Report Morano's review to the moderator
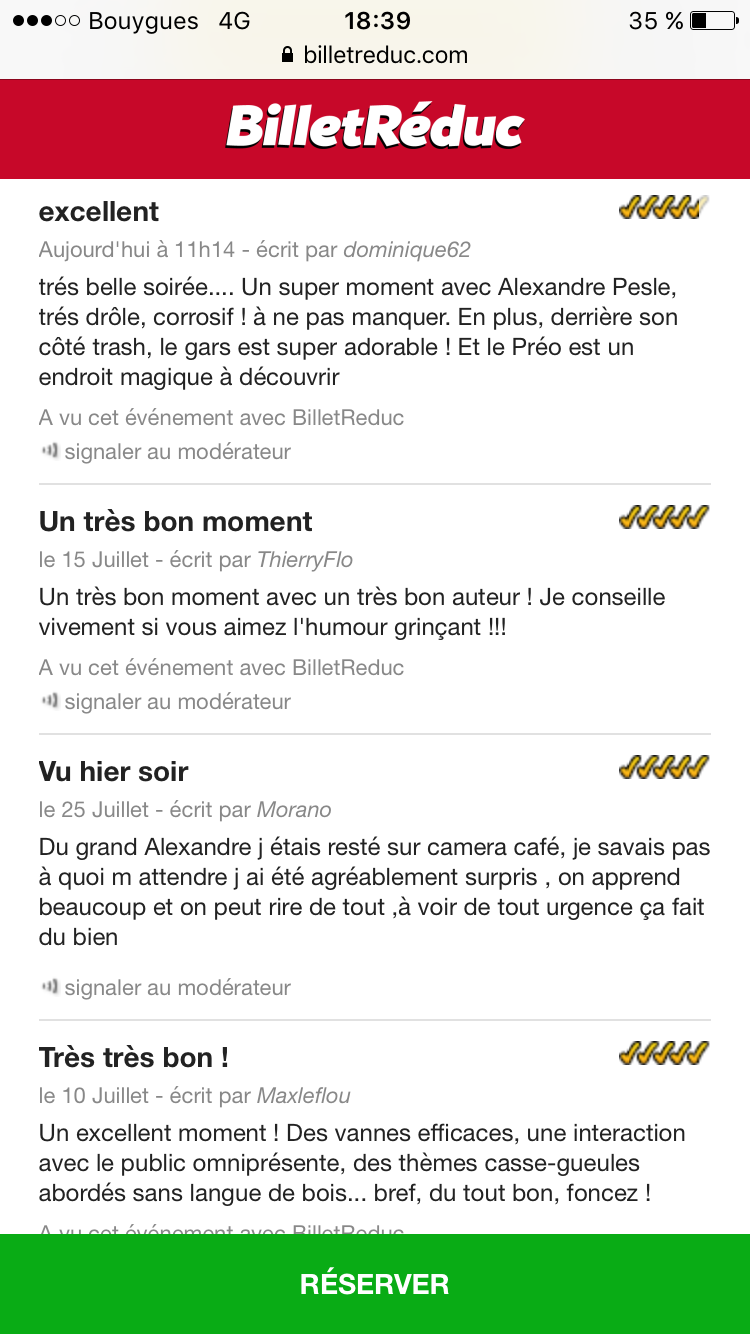Viewport: 750px width, 1334px height. 177,988
